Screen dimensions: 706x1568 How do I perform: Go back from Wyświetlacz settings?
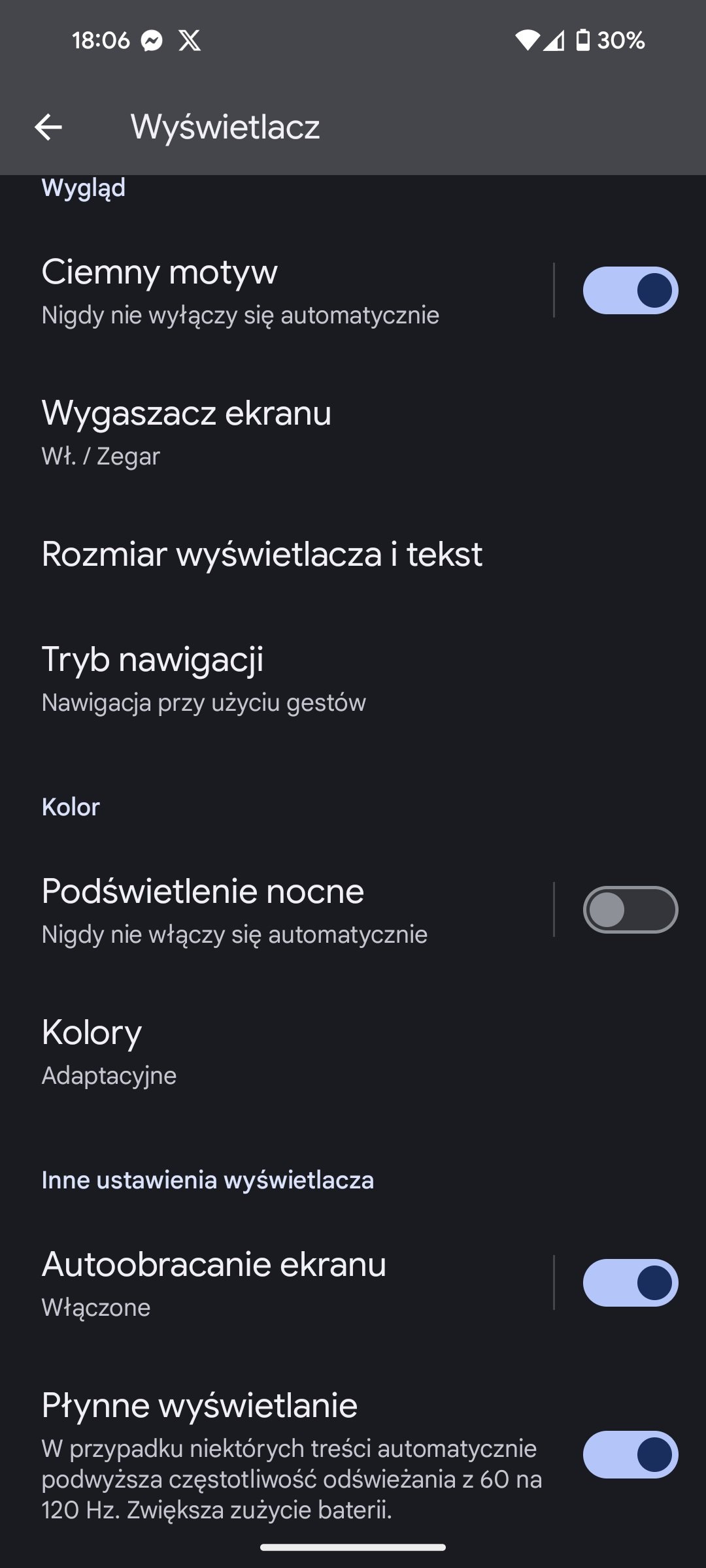(x=48, y=127)
